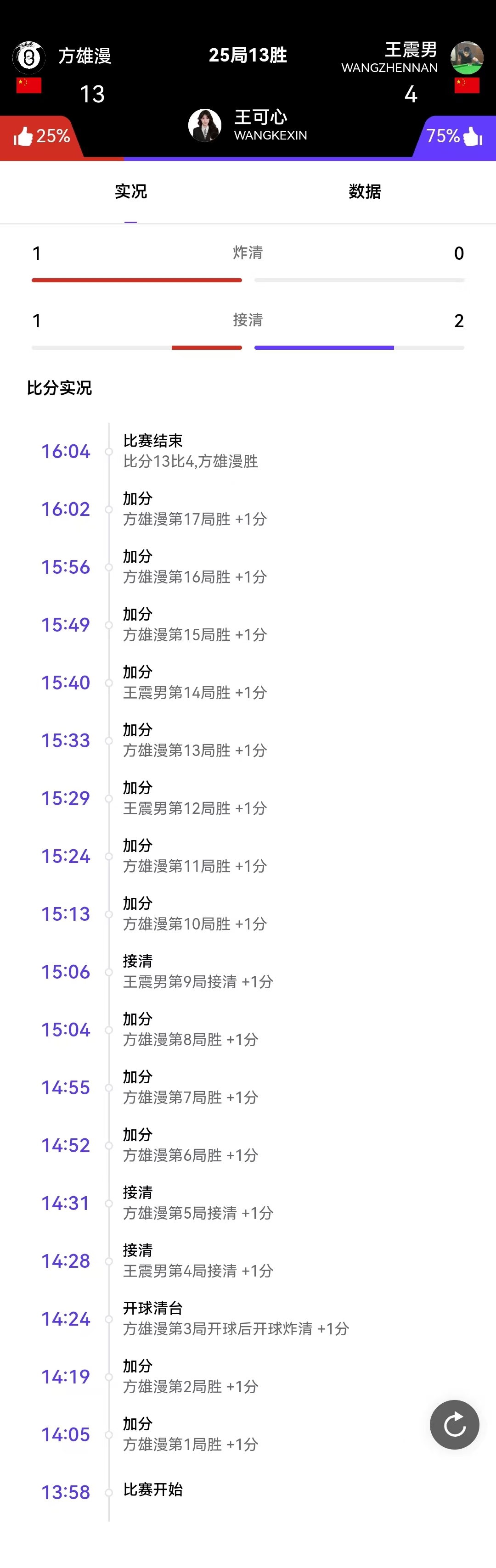The width and height of the screenshot is (496, 1568).
Task: Open 王震男's player avatar
Action: click(x=467, y=57)
